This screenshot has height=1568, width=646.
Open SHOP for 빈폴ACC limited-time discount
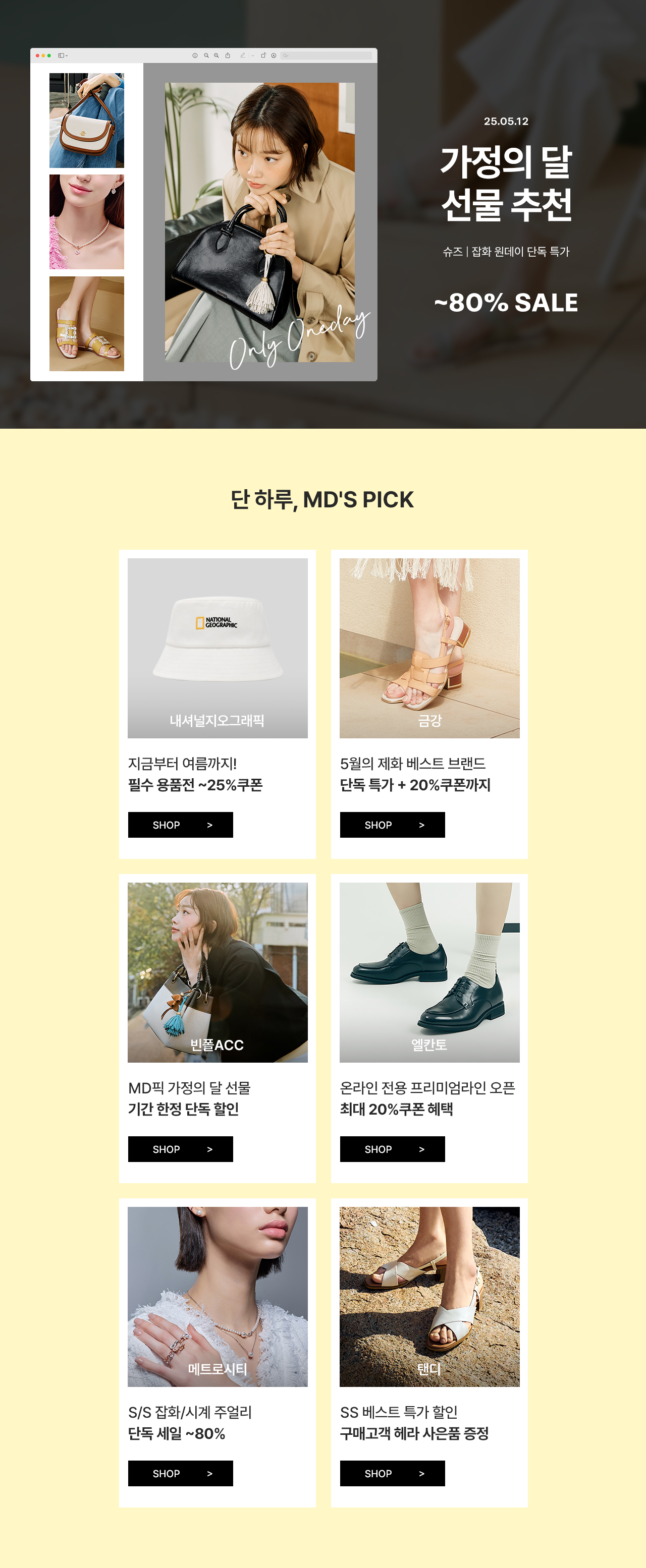click(x=180, y=1149)
